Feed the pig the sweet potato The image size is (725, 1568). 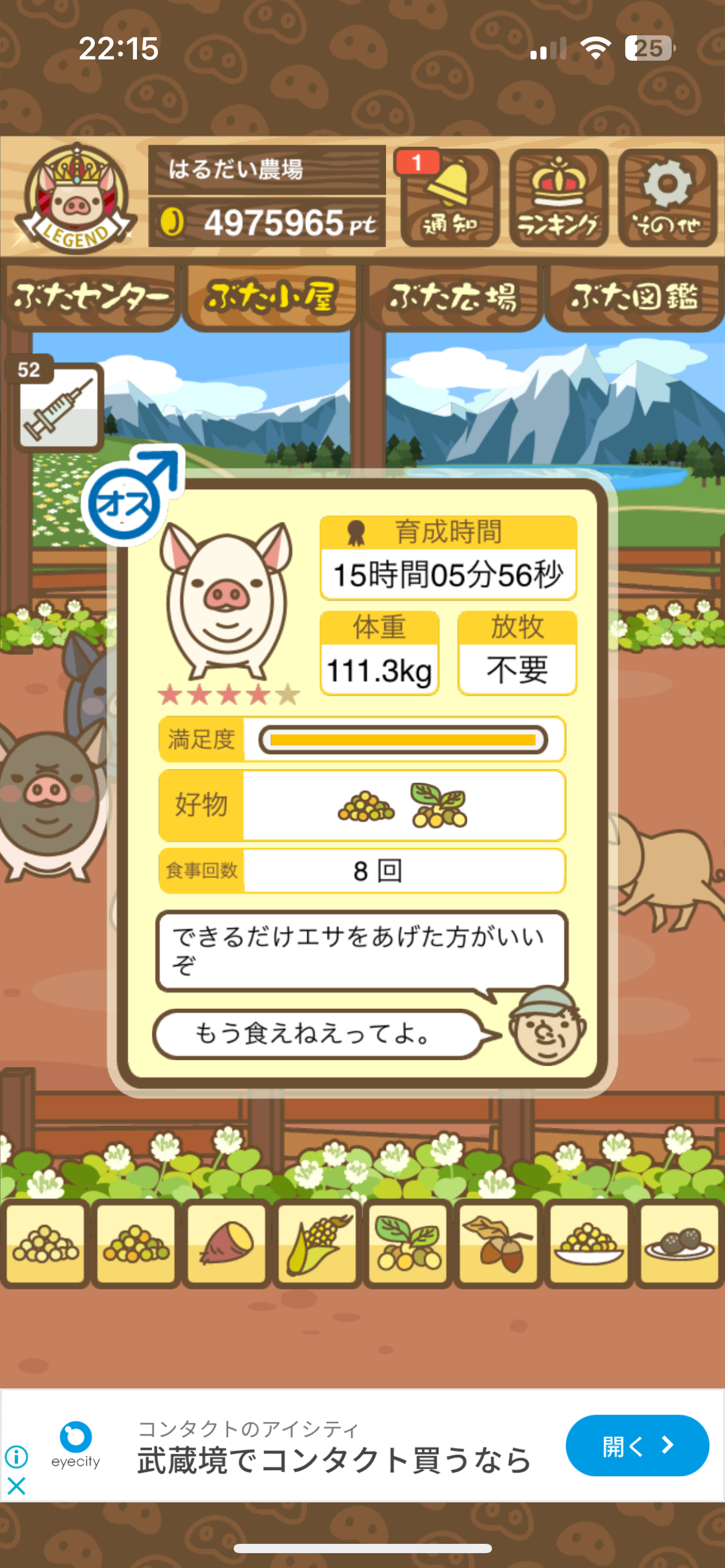227,1244
